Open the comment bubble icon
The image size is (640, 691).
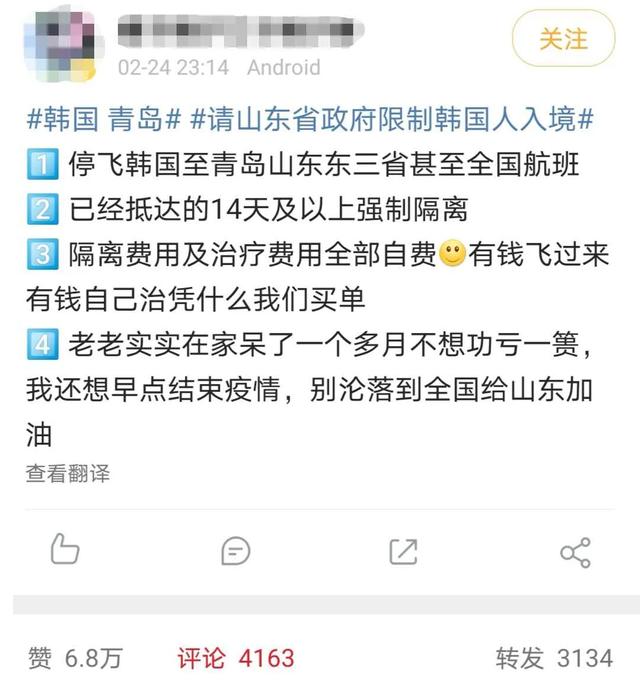[235, 550]
